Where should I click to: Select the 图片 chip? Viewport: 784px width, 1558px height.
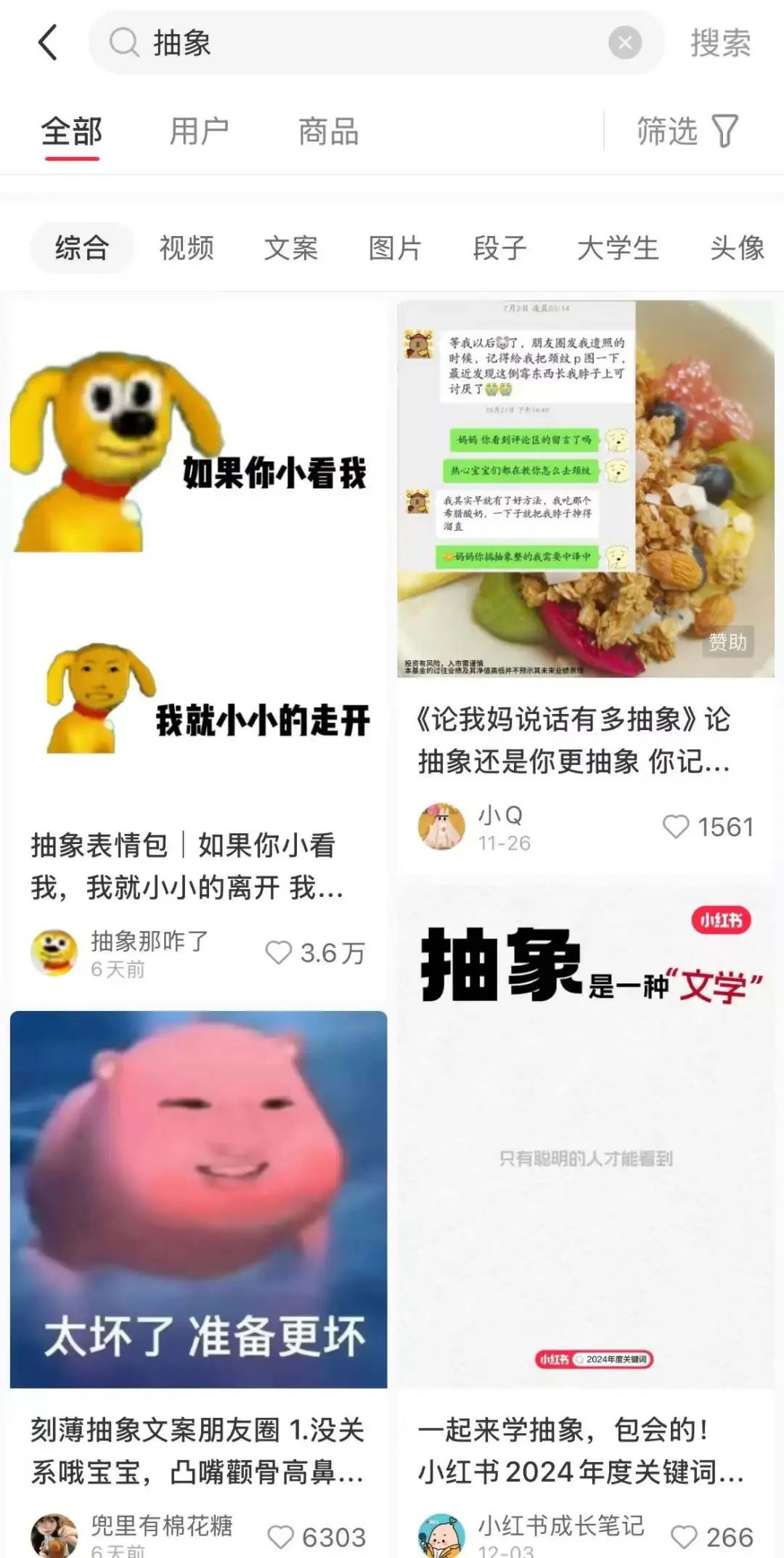click(395, 248)
